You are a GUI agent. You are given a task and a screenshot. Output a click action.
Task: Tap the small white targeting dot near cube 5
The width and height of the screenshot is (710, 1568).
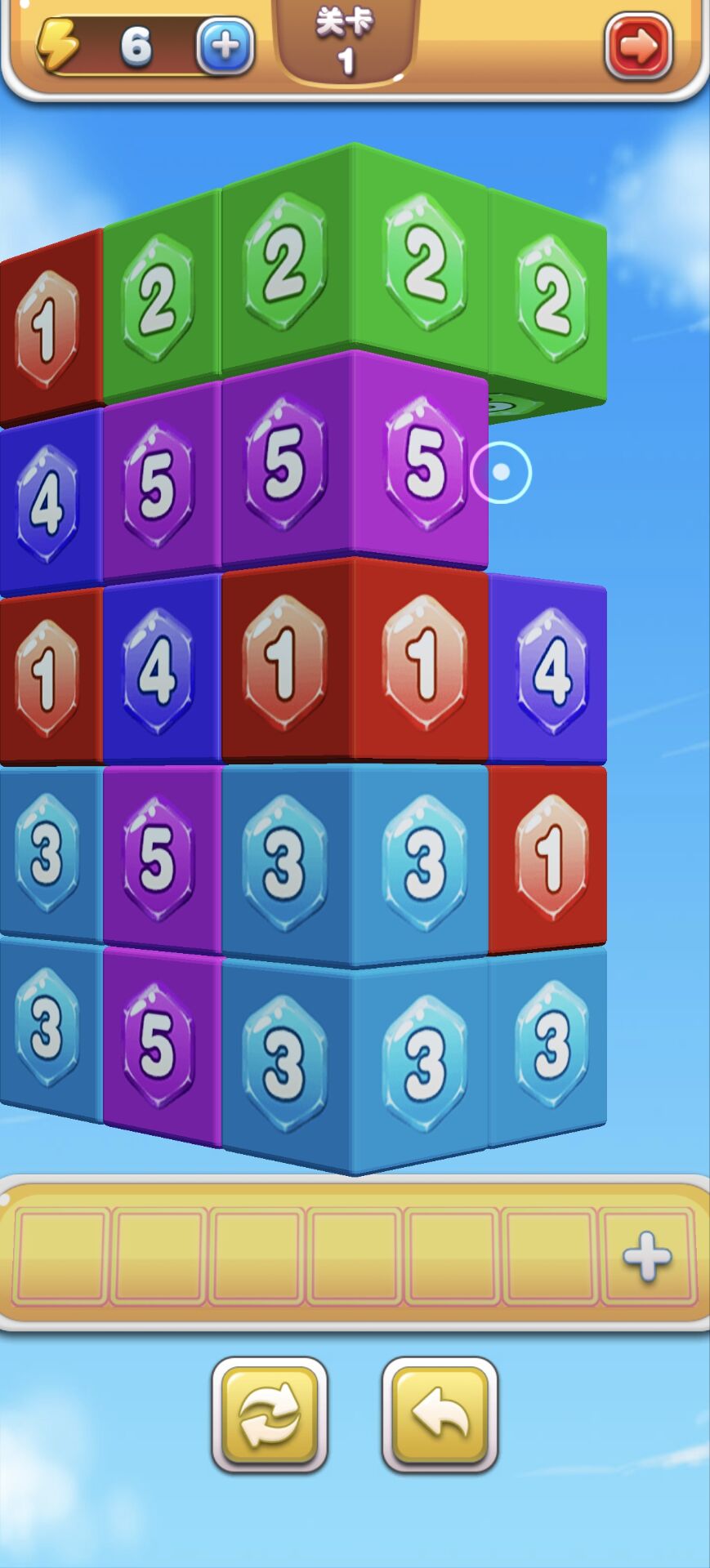tap(501, 472)
